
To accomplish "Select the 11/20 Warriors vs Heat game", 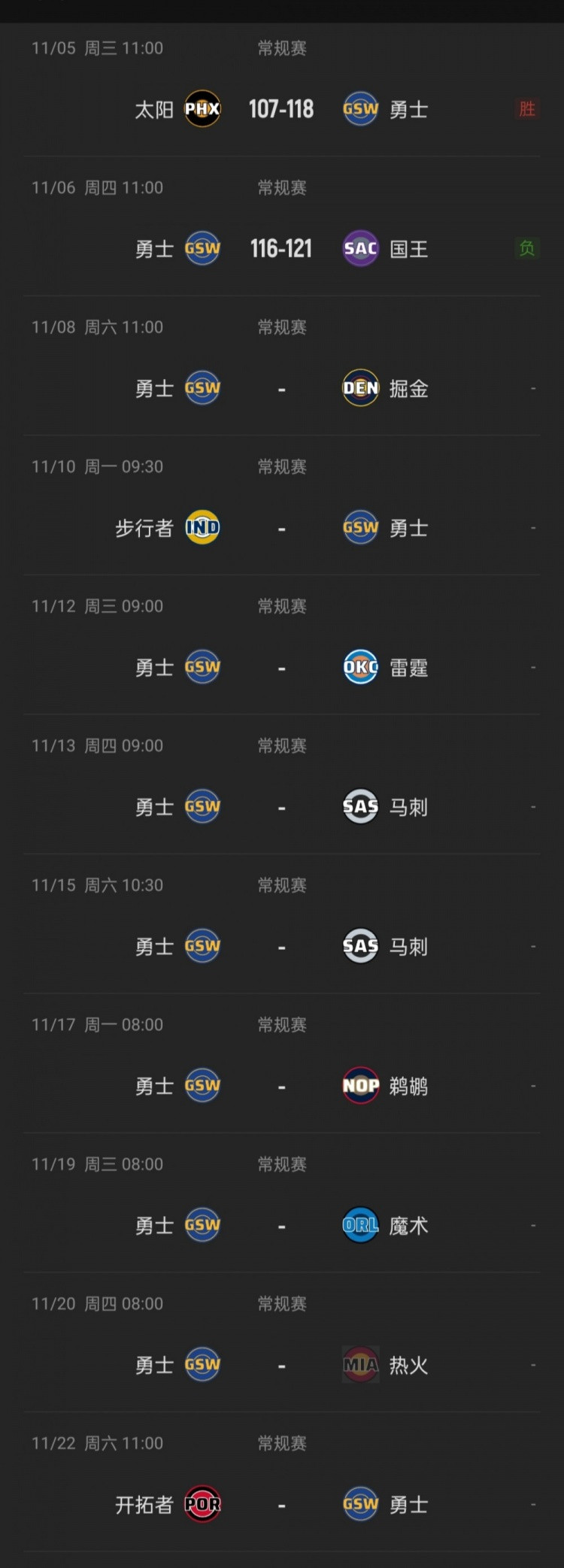I will pyautogui.click(x=282, y=1342).
